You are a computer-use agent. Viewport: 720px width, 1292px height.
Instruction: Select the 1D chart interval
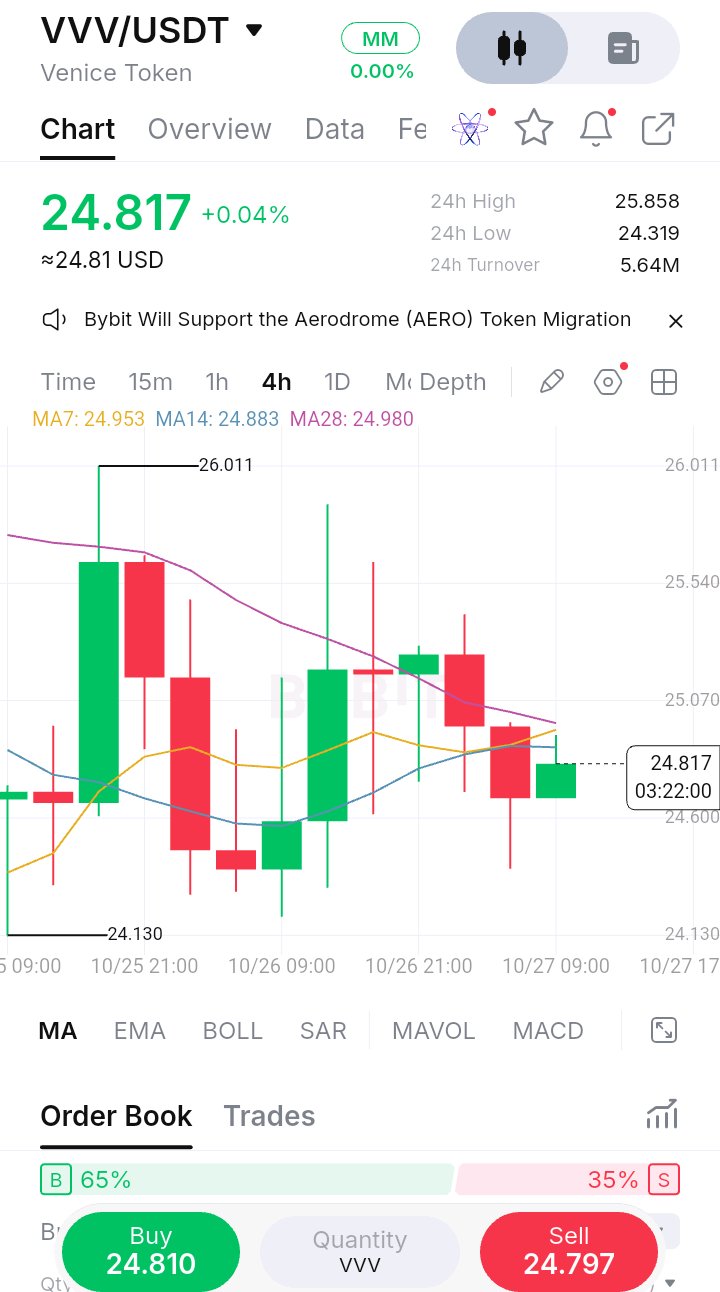pos(337,382)
